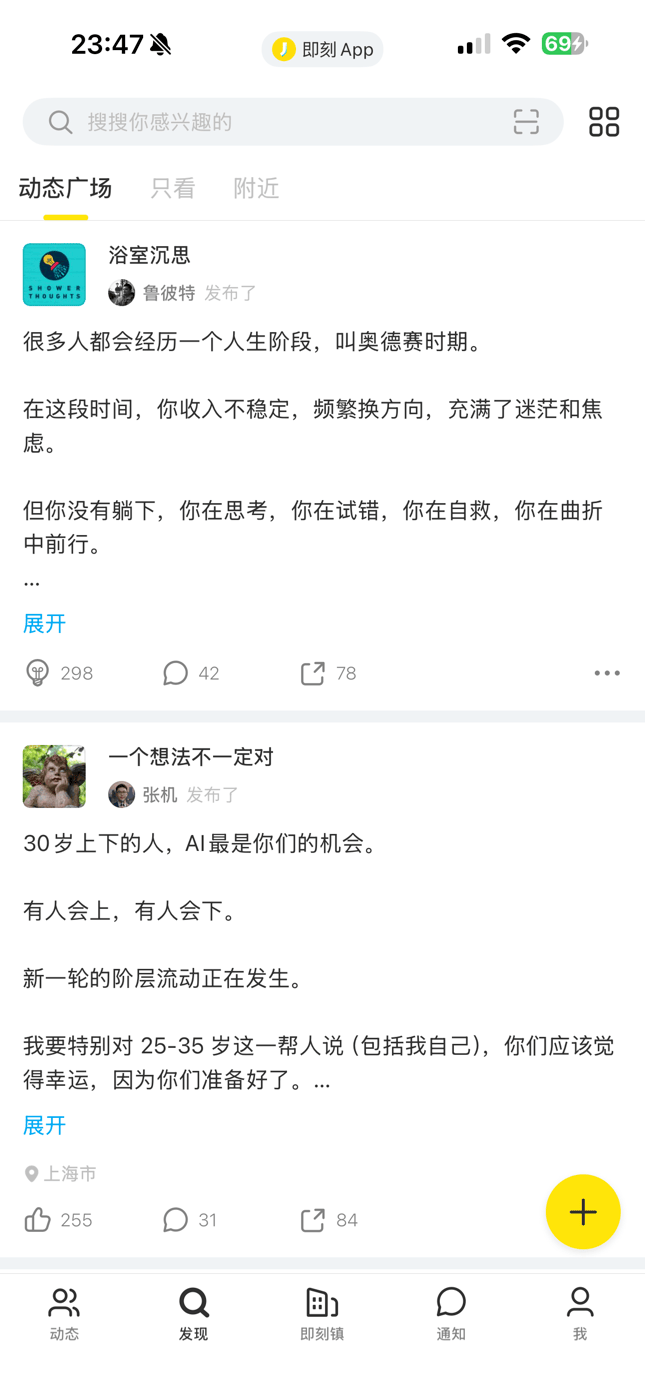The width and height of the screenshot is (645, 1398).
Task: Switch to the 动态 bottom tab
Action: click(x=64, y=1313)
